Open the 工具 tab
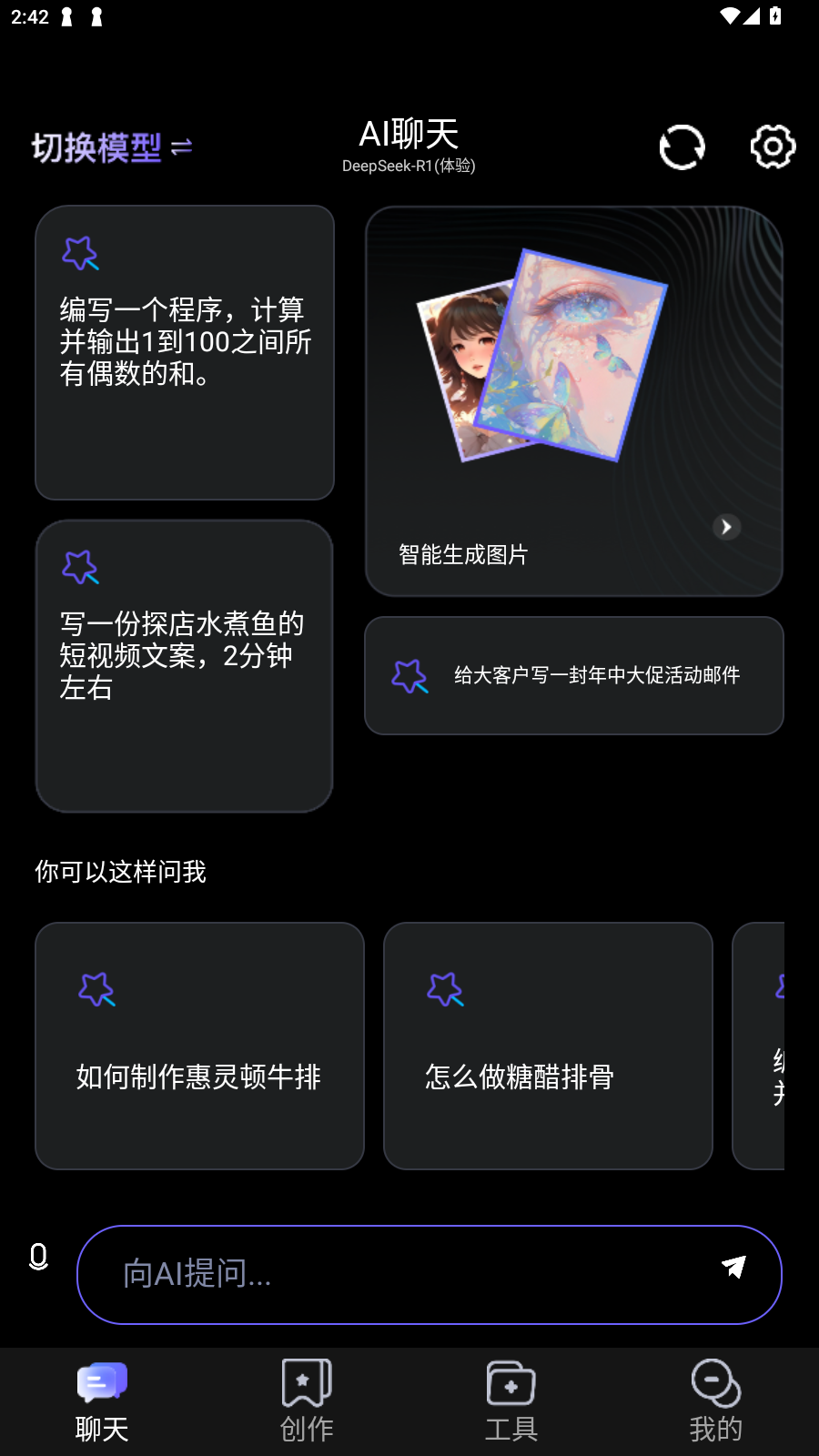The width and height of the screenshot is (819, 1456). coord(511,1401)
